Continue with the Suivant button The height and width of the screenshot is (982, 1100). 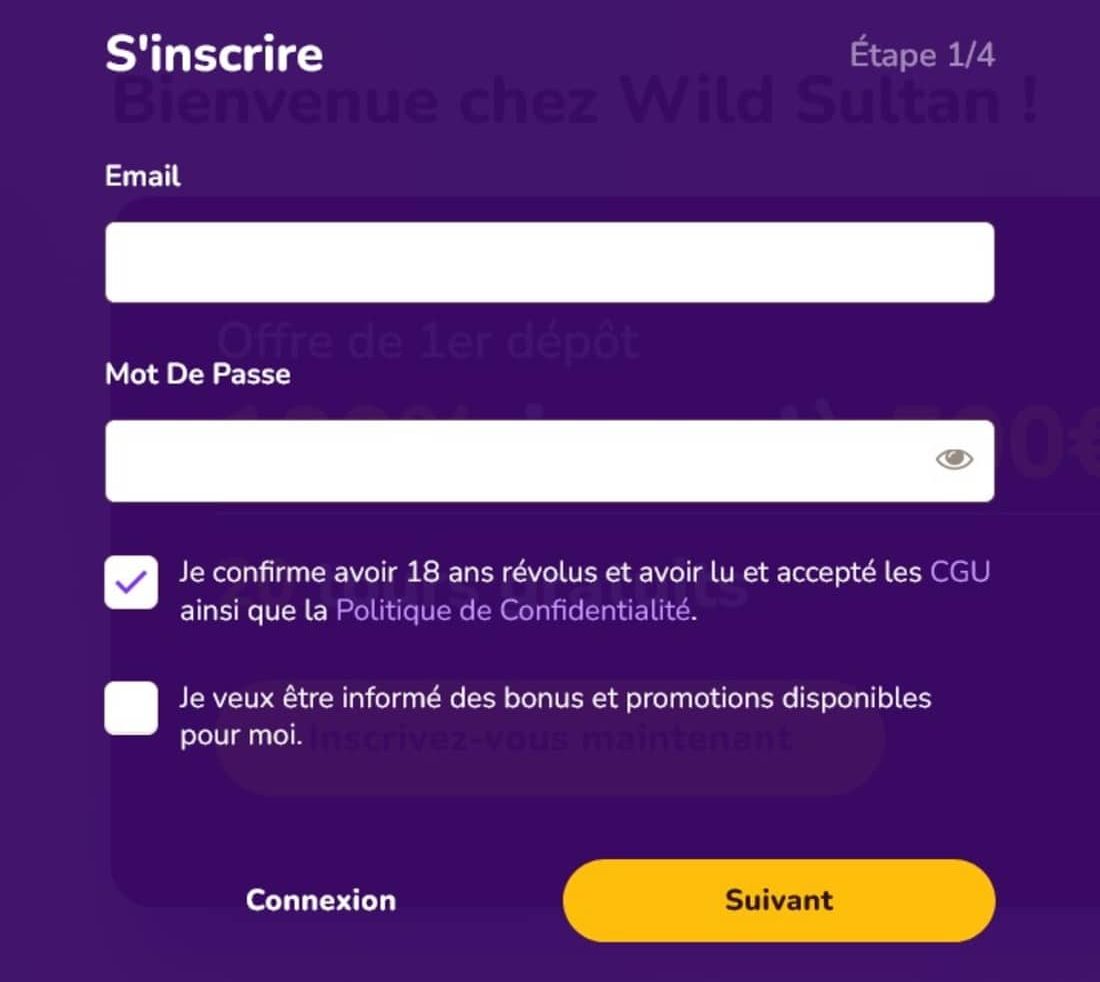(x=779, y=900)
